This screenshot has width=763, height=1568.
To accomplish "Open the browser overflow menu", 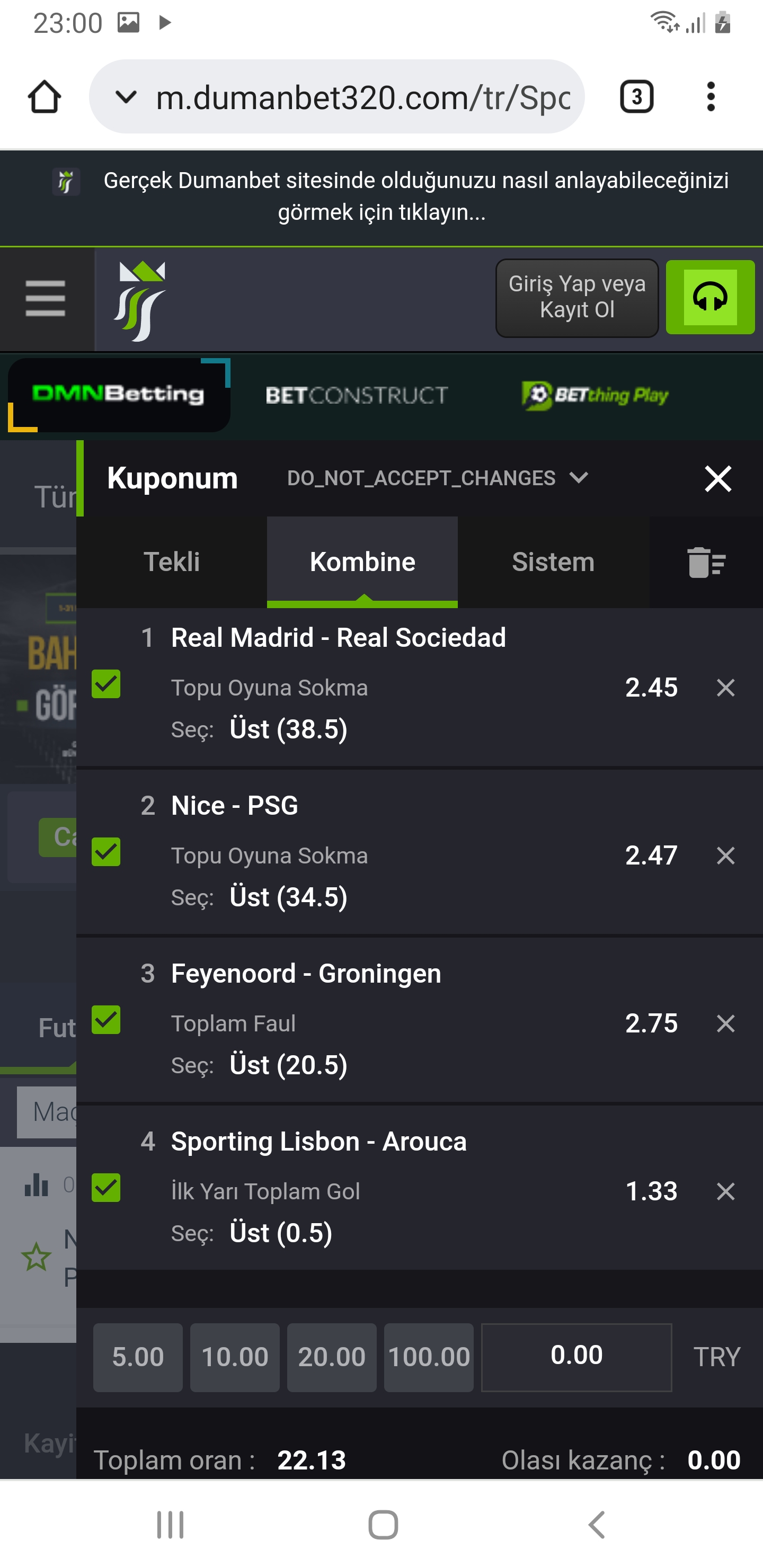I will (710, 97).
